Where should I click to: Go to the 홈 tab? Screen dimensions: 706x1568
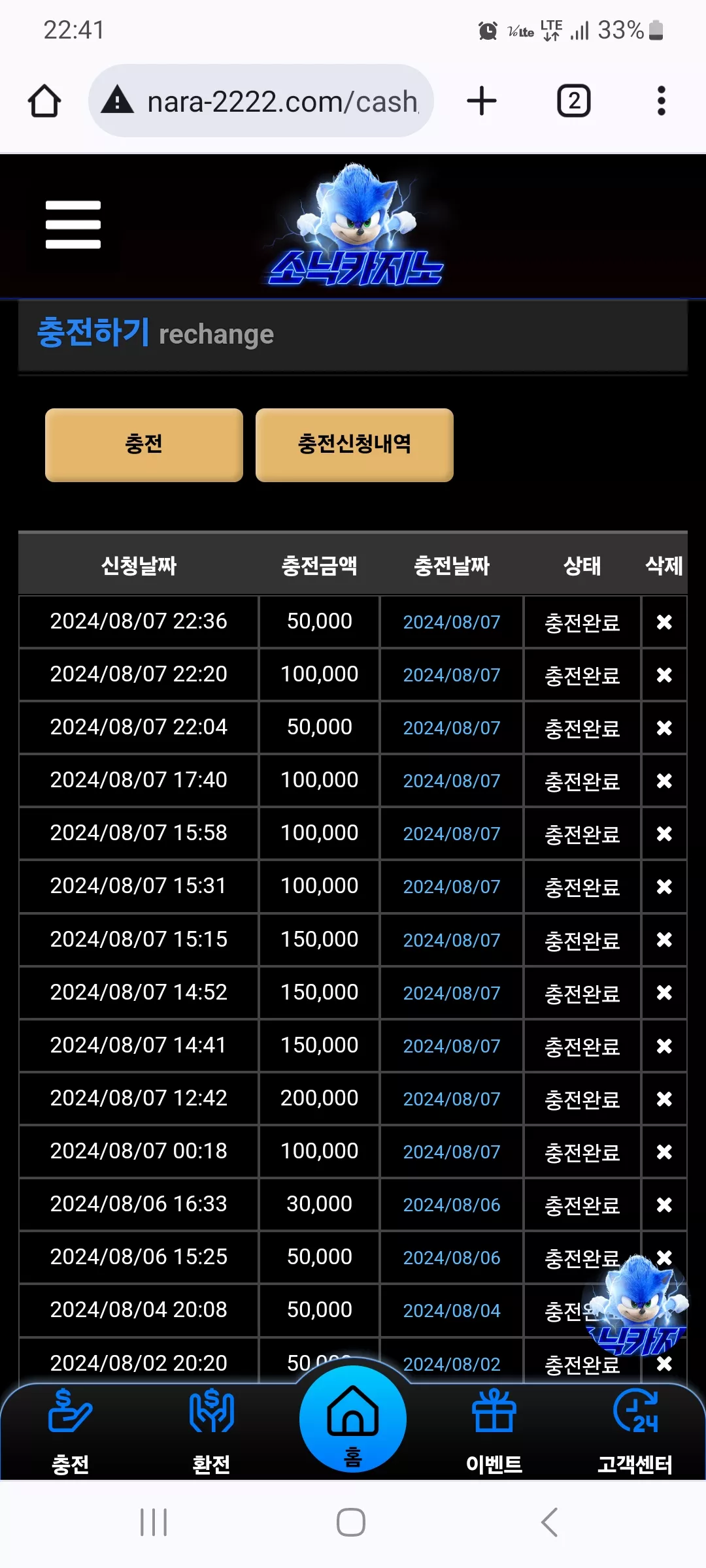click(x=353, y=1419)
